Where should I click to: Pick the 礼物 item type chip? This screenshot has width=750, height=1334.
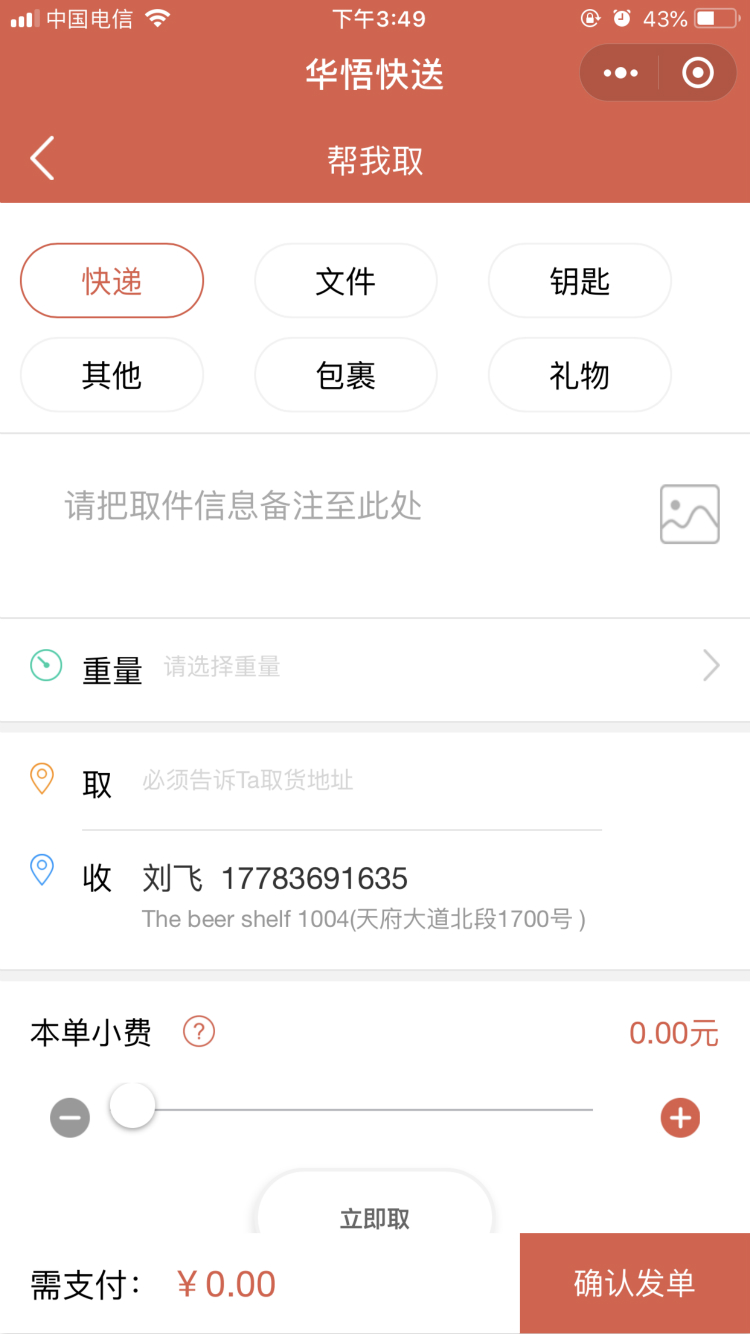[x=580, y=375]
